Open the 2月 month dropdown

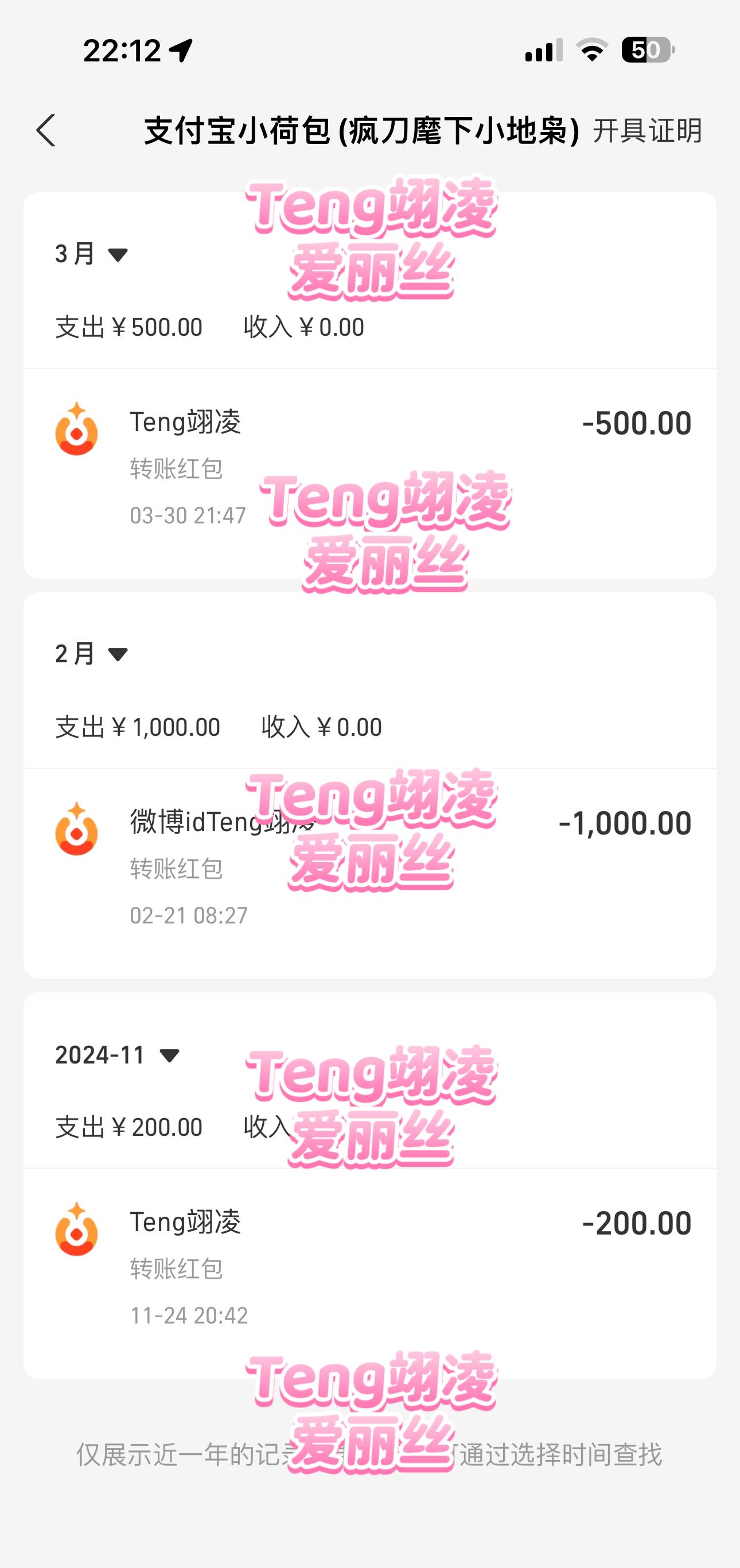click(91, 653)
